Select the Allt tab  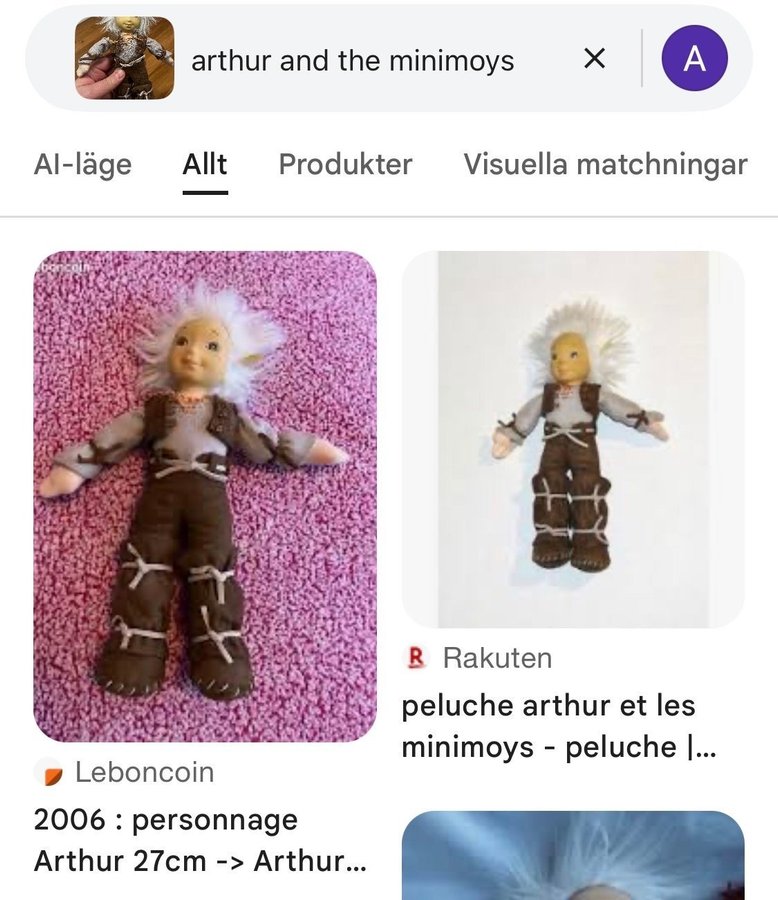[205, 165]
